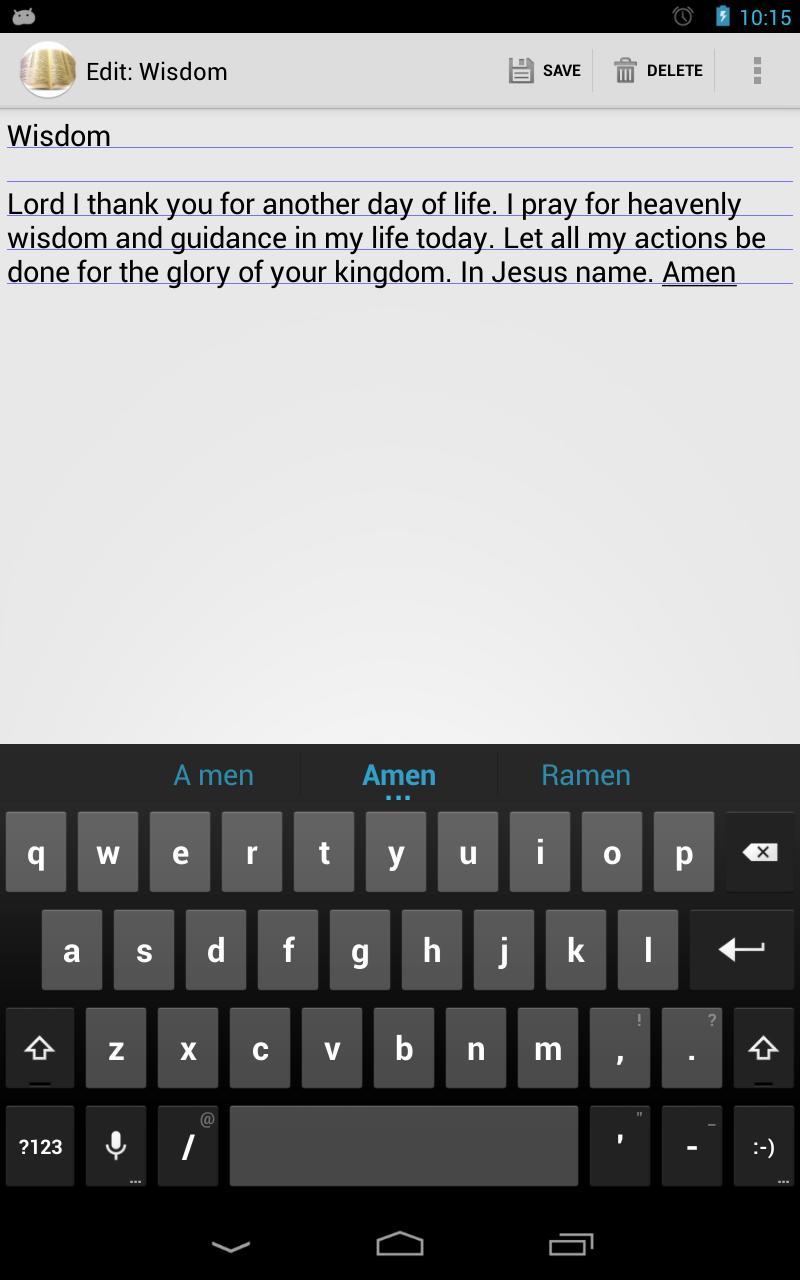The width and height of the screenshot is (800, 1280).
Task: Tap the Delete trash icon
Action: pyautogui.click(x=657, y=70)
